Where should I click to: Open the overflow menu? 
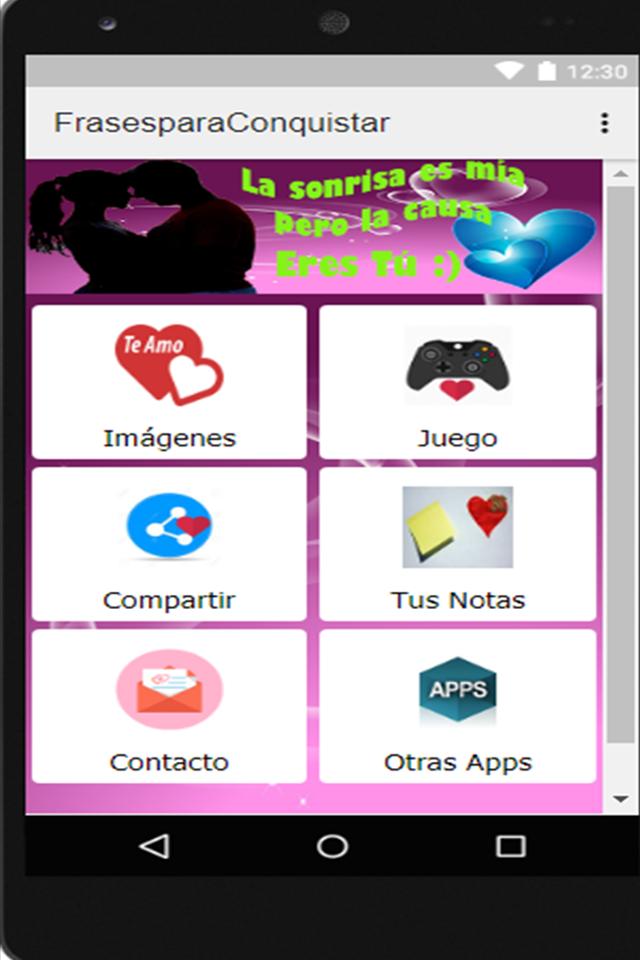[x=604, y=123]
